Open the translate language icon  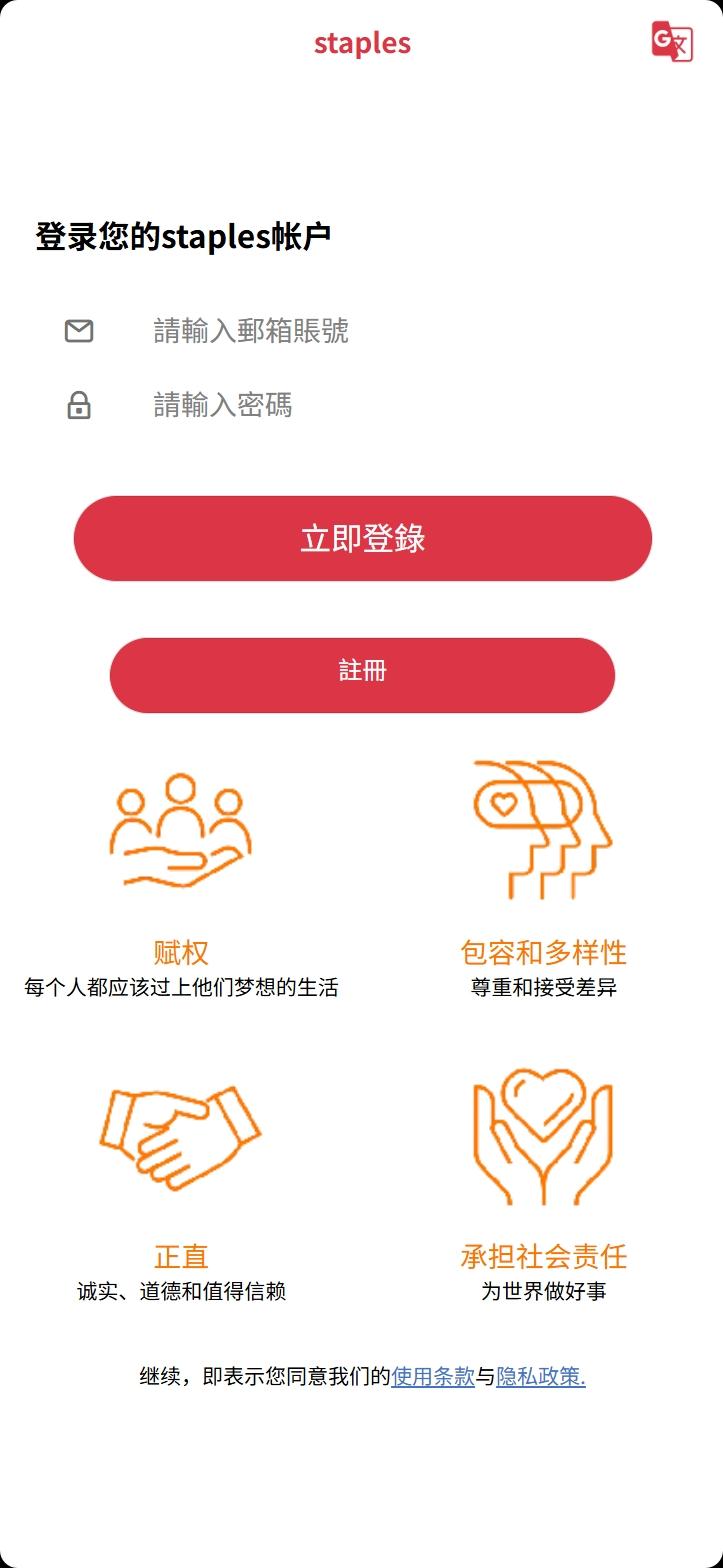[x=672, y=42]
